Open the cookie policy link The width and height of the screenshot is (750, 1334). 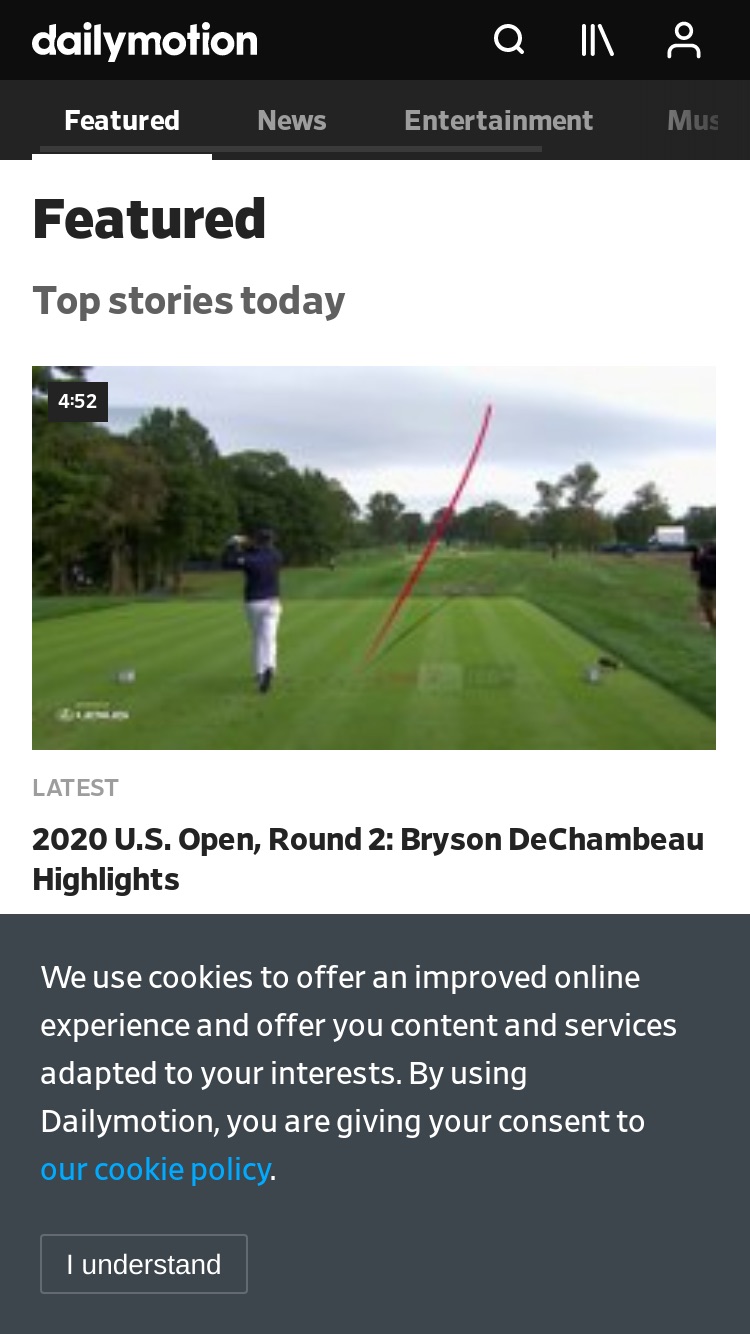point(155,1168)
